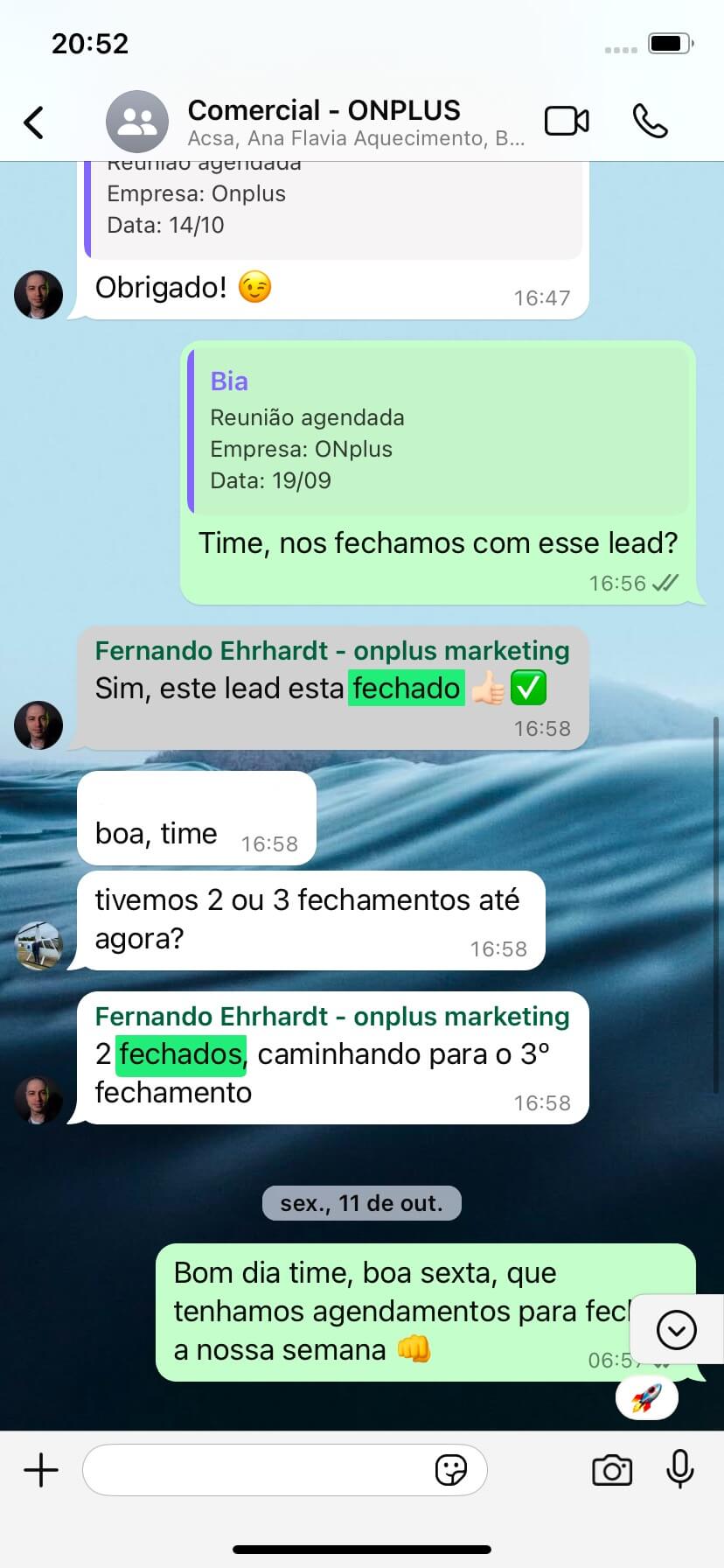Open avatar beside tivemos 2 ou 3 fechamentos
The width and height of the screenshot is (724, 1568).
(38, 945)
